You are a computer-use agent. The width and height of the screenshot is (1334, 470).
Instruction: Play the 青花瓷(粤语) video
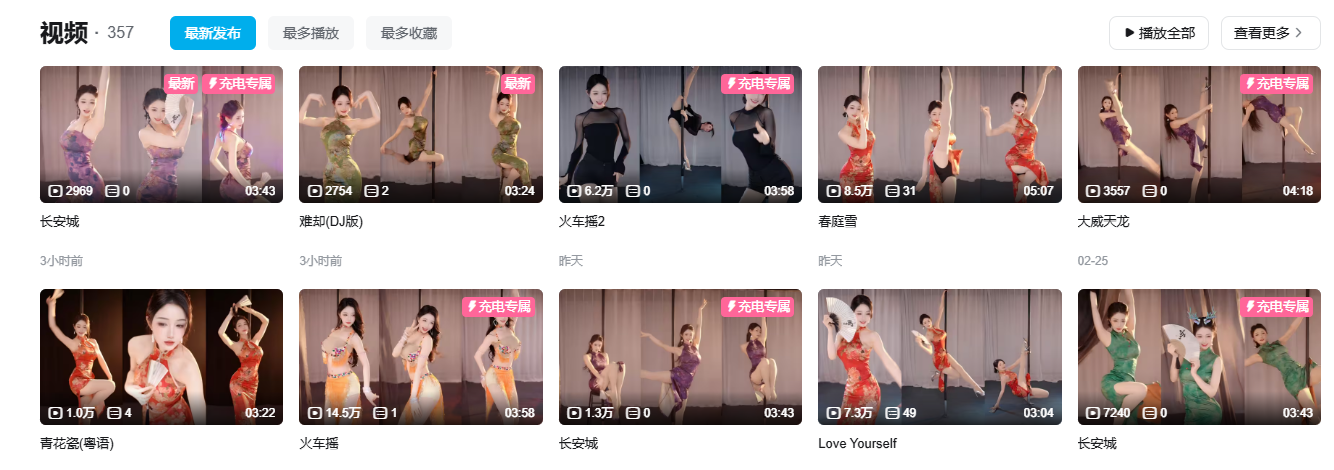point(161,357)
